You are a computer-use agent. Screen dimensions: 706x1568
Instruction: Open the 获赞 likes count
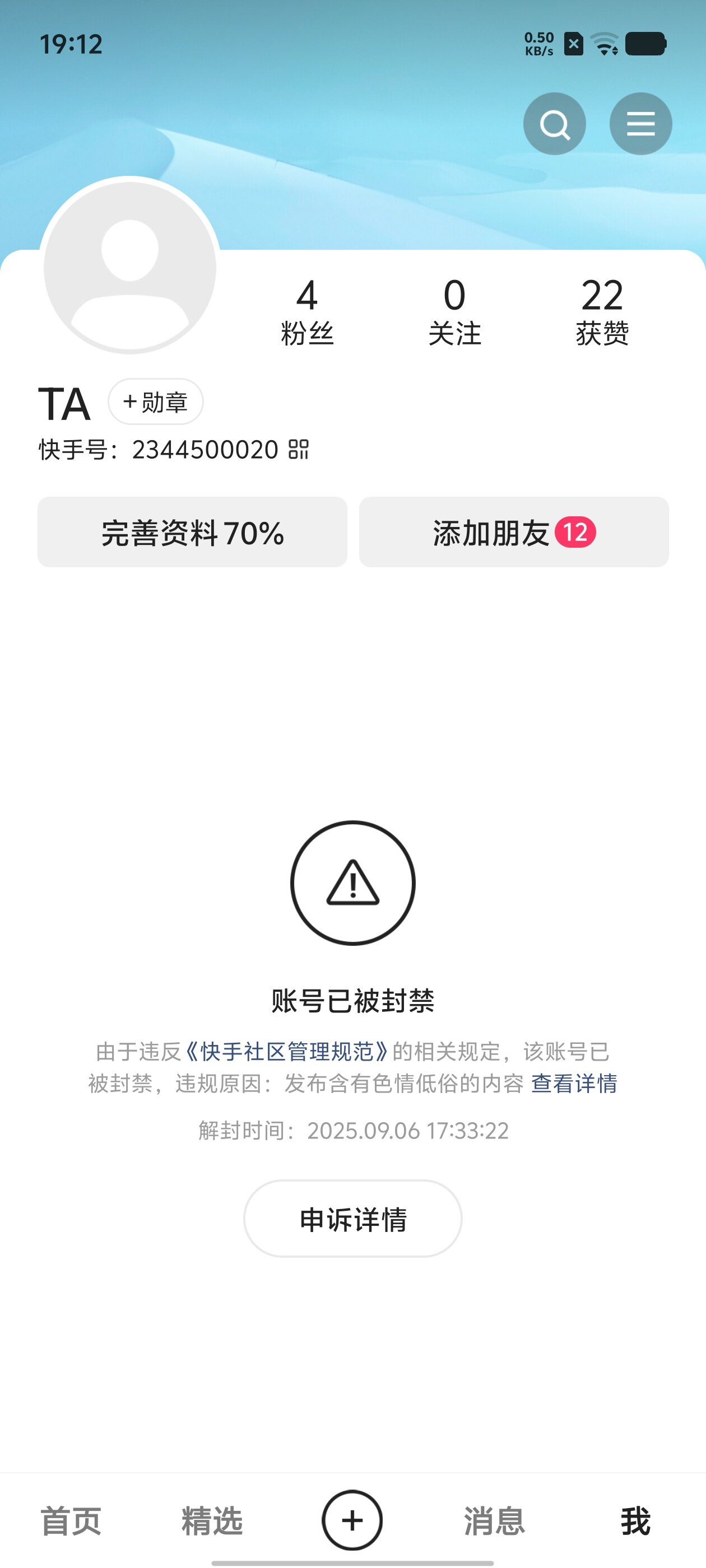[x=602, y=312]
